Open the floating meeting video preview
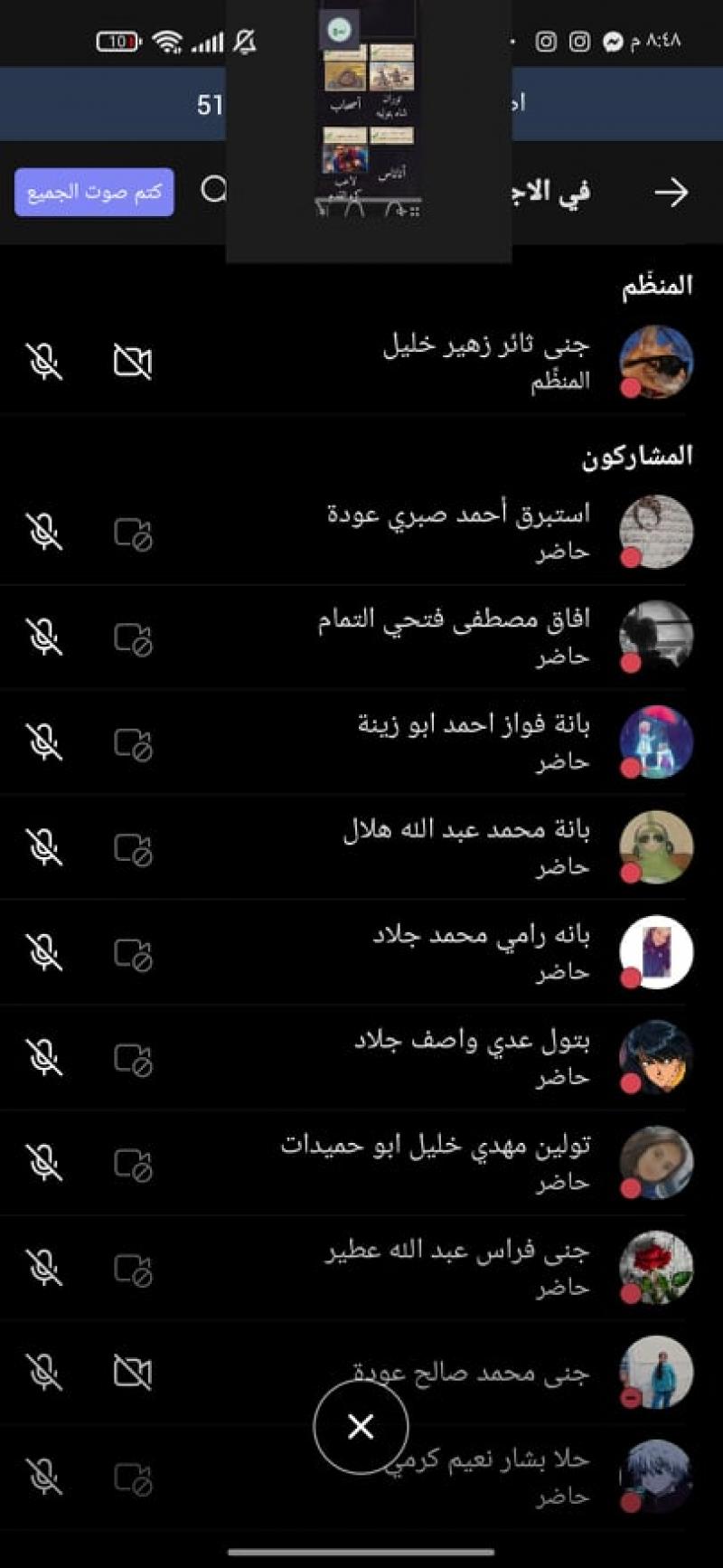Viewport: 723px width, 1568px height. tap(369, 127)
